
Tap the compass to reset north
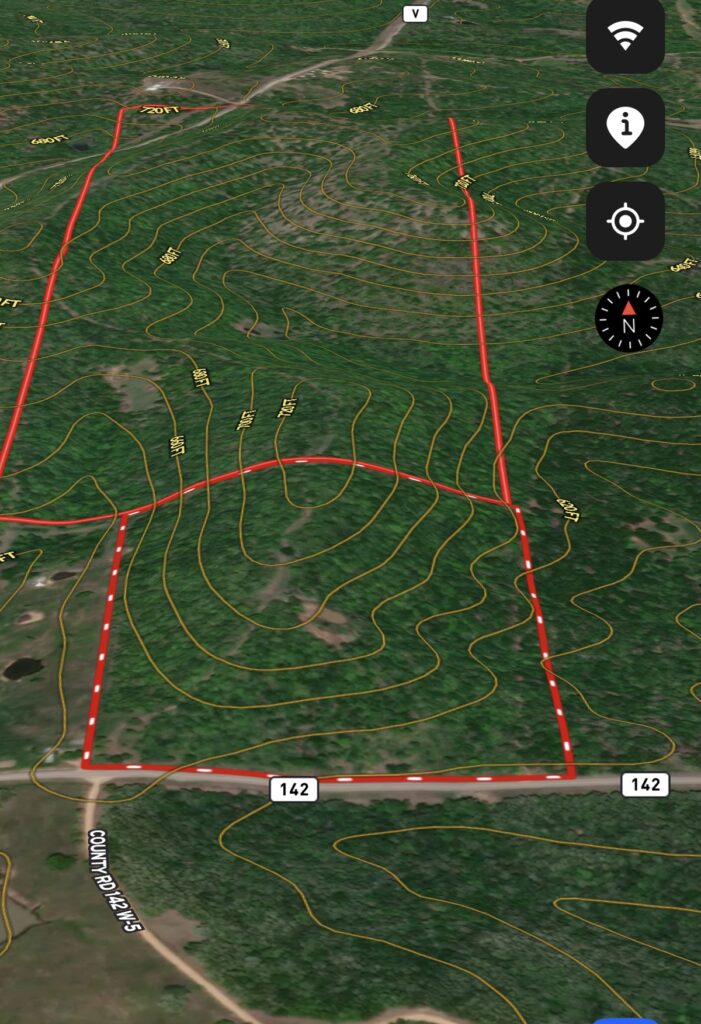[629, 319]
